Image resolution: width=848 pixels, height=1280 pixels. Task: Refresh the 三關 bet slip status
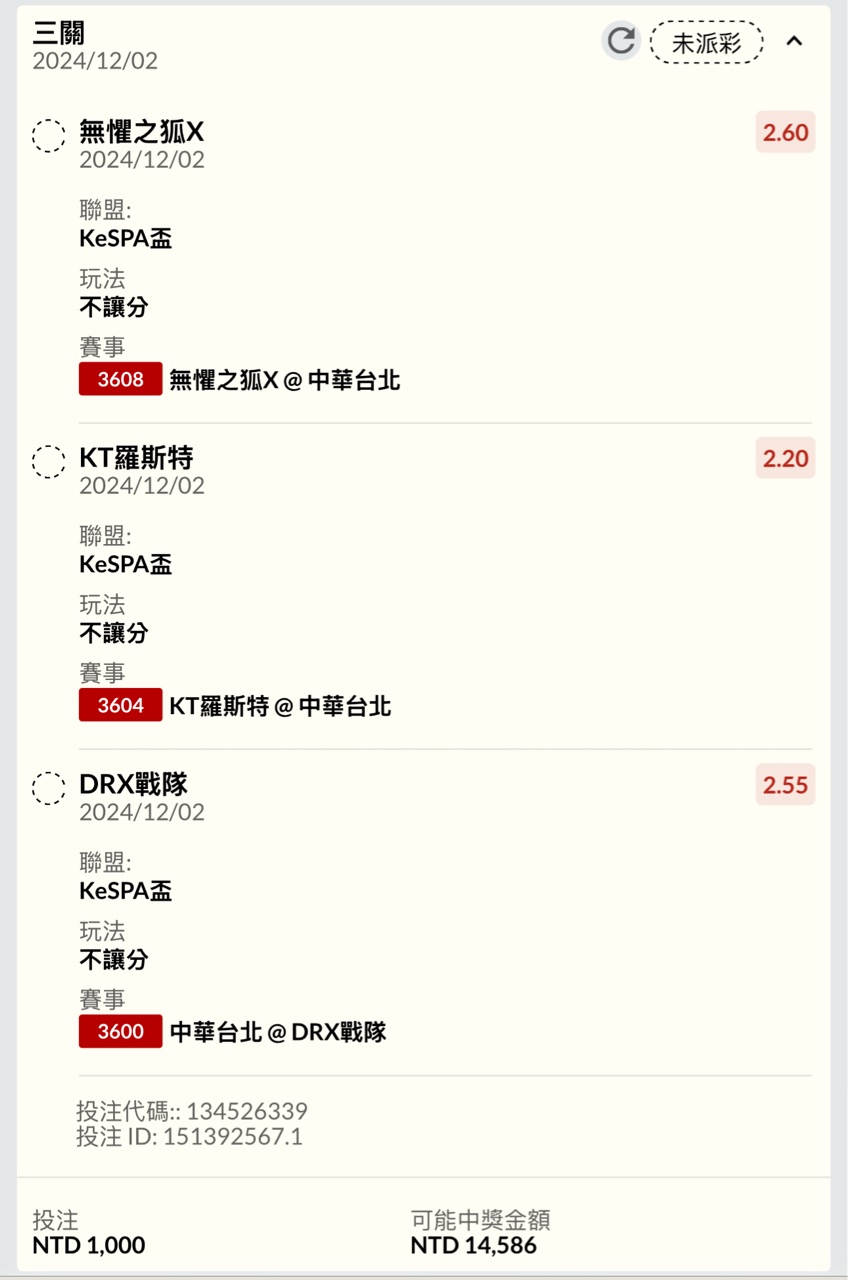(621, 41)
